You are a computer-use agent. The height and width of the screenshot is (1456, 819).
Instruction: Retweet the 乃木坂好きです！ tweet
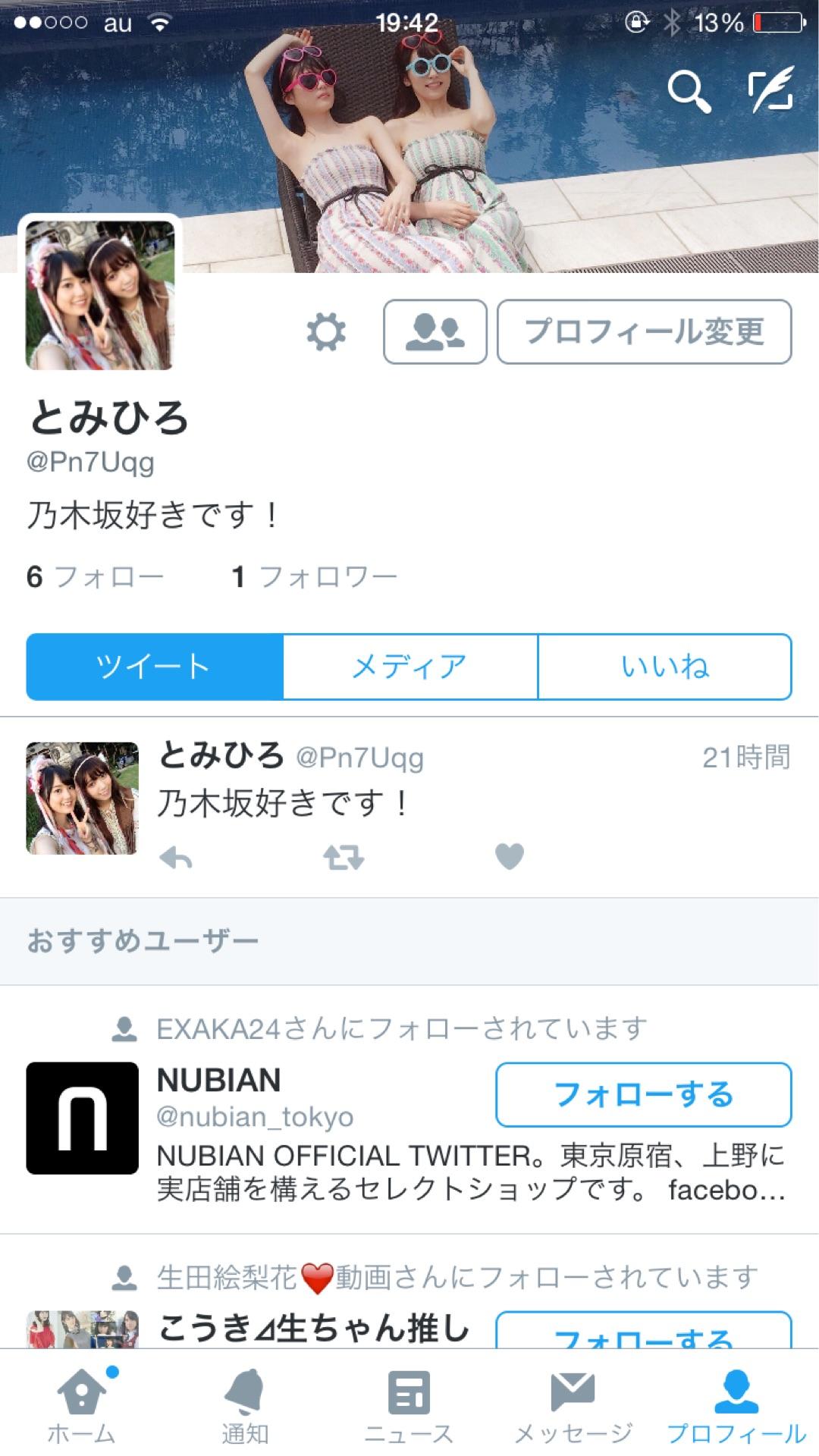pos(344,858)
